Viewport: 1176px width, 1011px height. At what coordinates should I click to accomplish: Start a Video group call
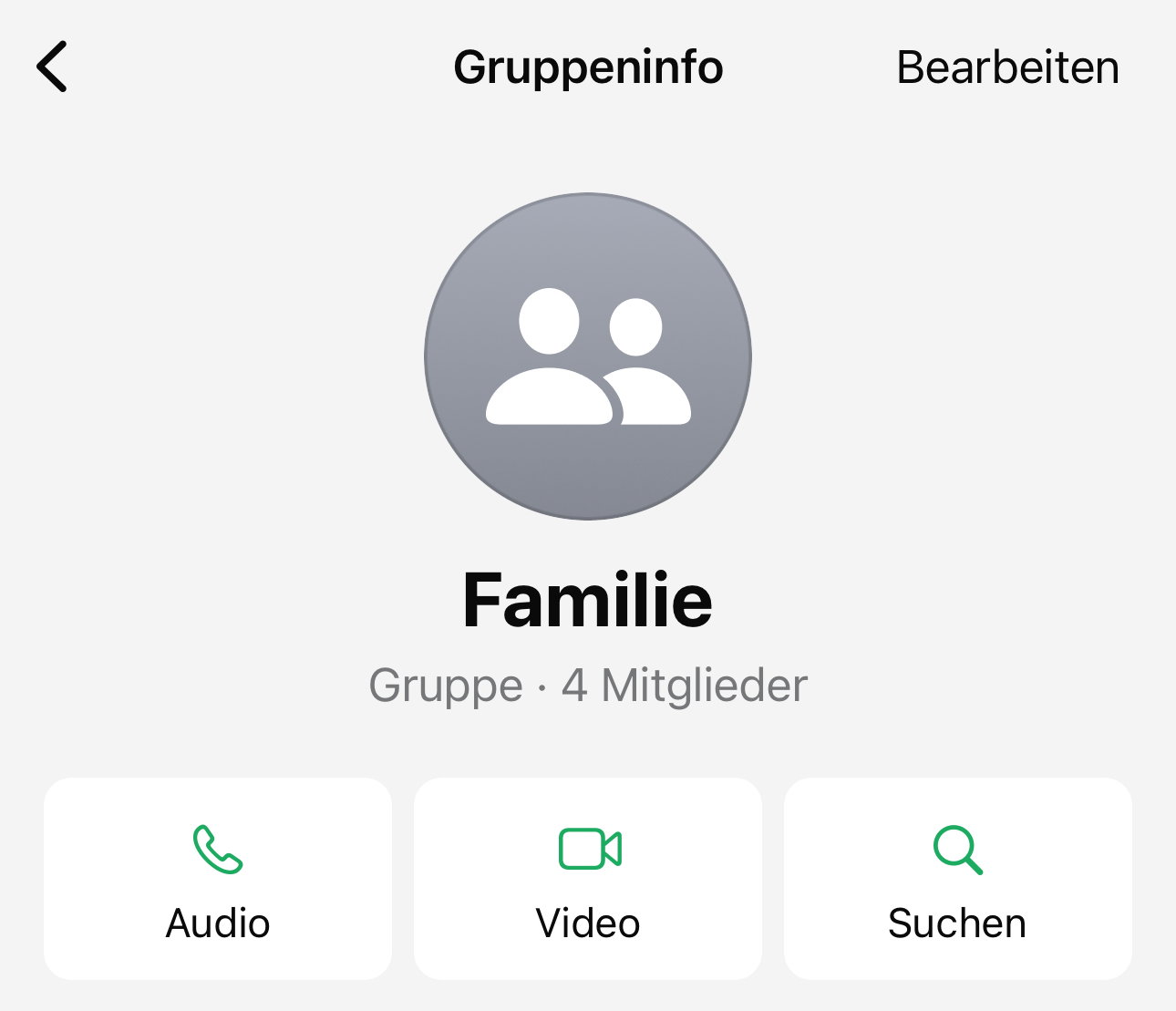[x=588, y=878]
